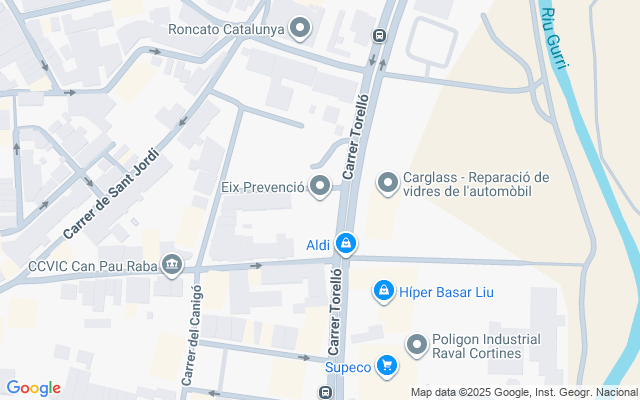This screenshot has height=400, width=640.
Task: Open the Supeco supermarket marker
Action: [x=387, y=366]
